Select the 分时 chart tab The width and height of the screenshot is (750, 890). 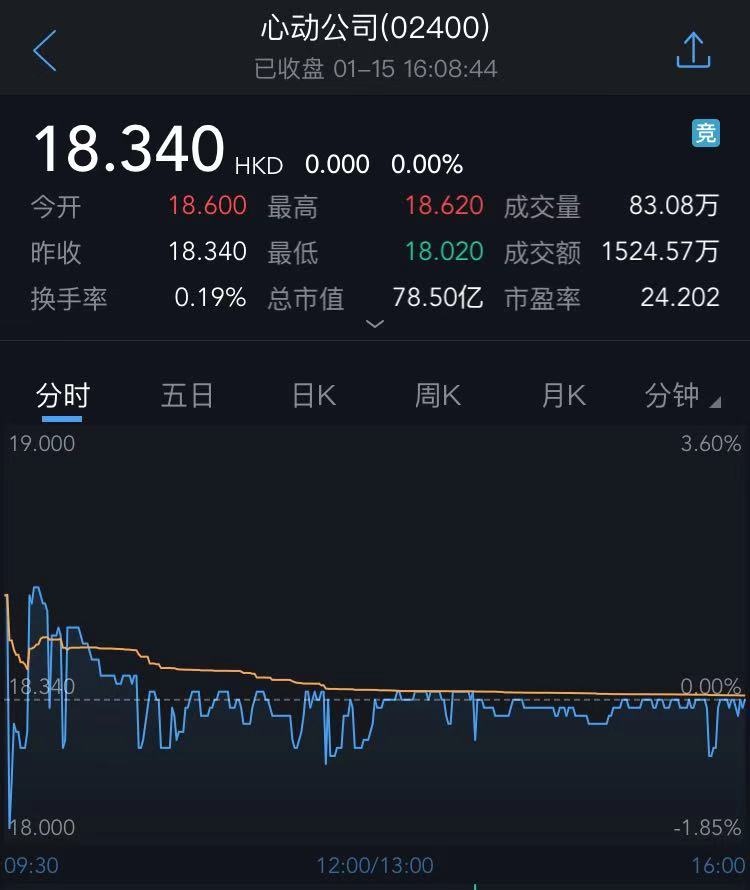coord(62,396)
